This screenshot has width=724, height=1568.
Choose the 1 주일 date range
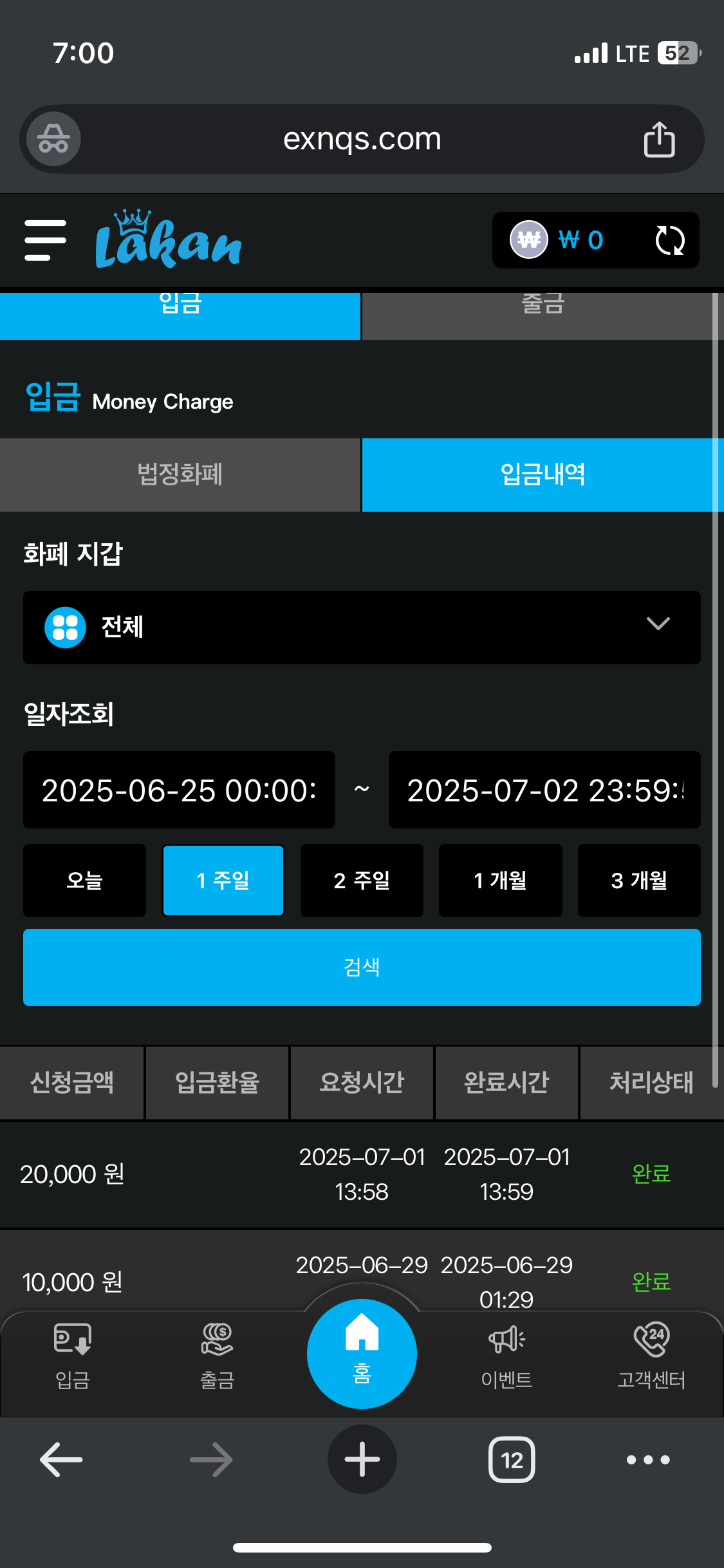pyautogui.click(x=223, y=880)
